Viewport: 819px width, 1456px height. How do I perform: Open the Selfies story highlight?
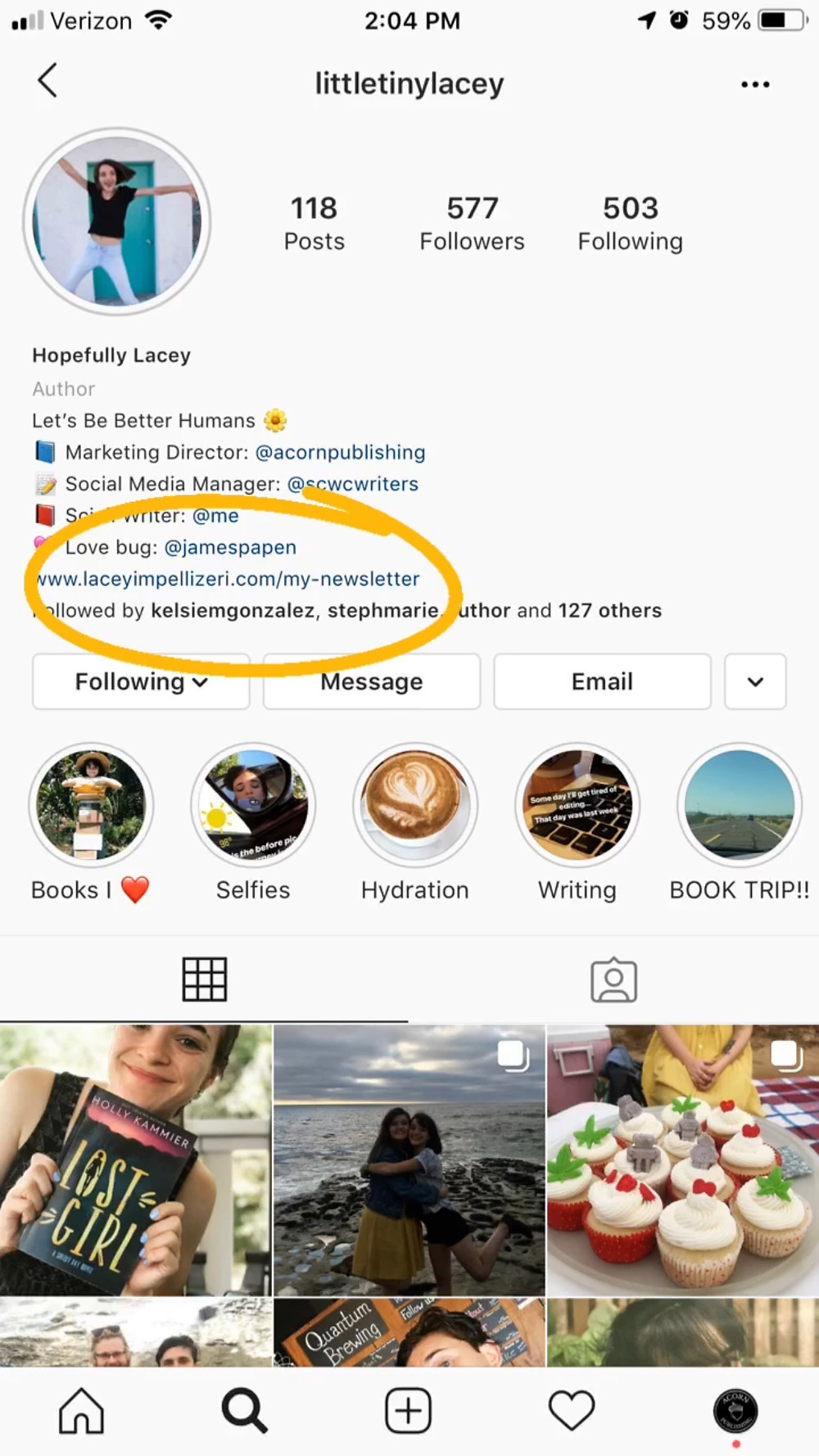(253, 823)
